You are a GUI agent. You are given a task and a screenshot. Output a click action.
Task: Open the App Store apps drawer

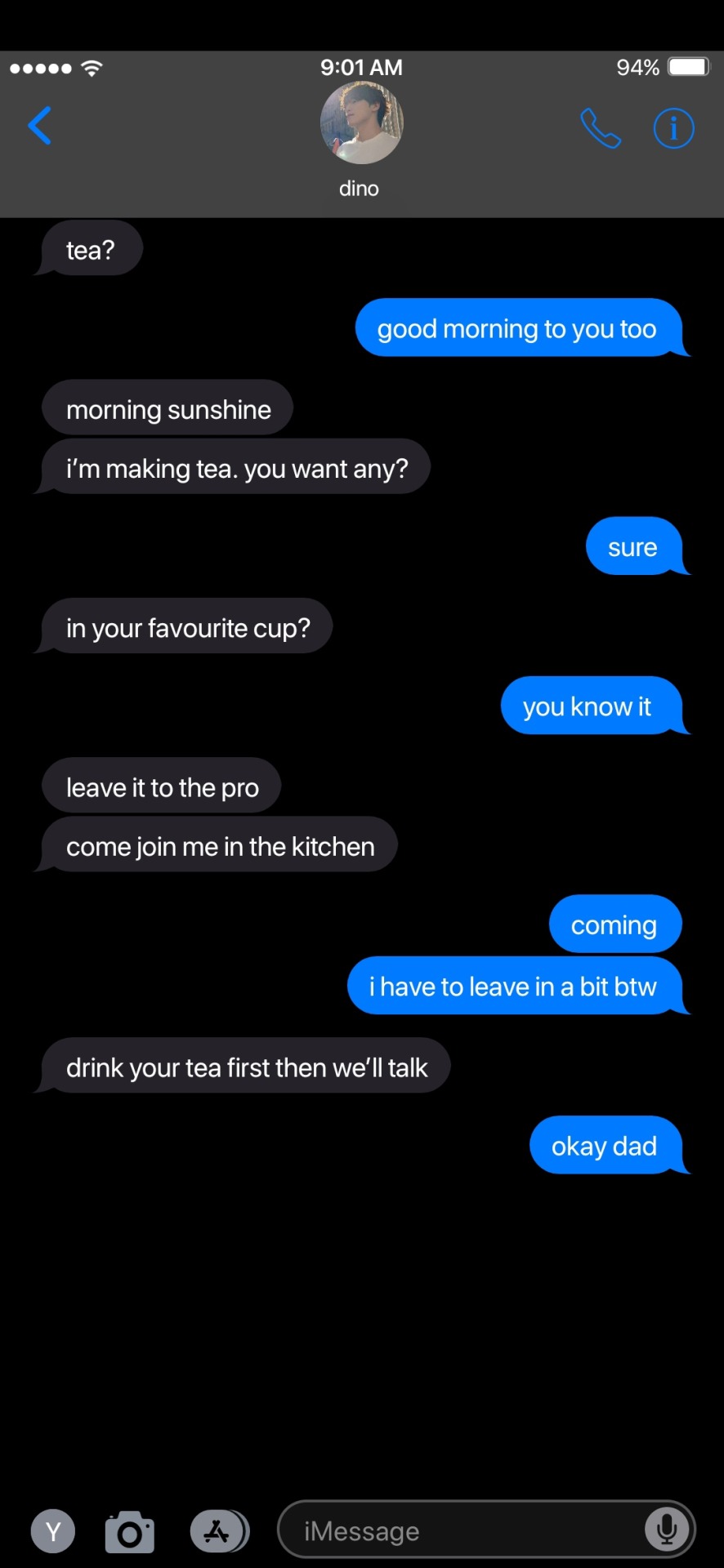(x=217, y=1531)
